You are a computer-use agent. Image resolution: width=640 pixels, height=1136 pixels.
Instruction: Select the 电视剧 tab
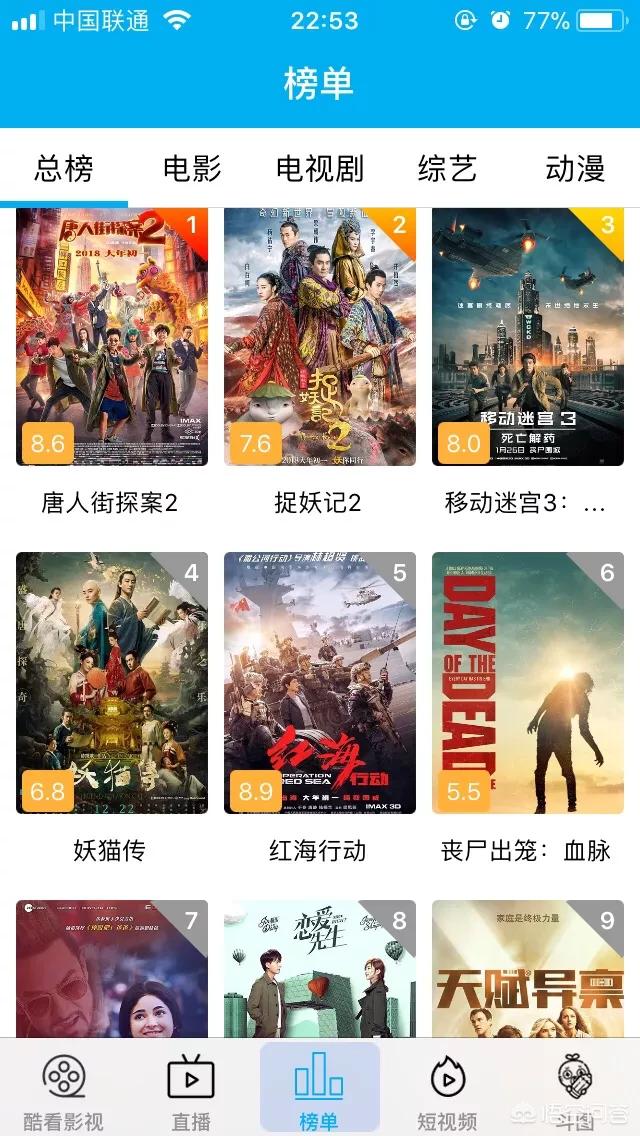coord(320,169)
